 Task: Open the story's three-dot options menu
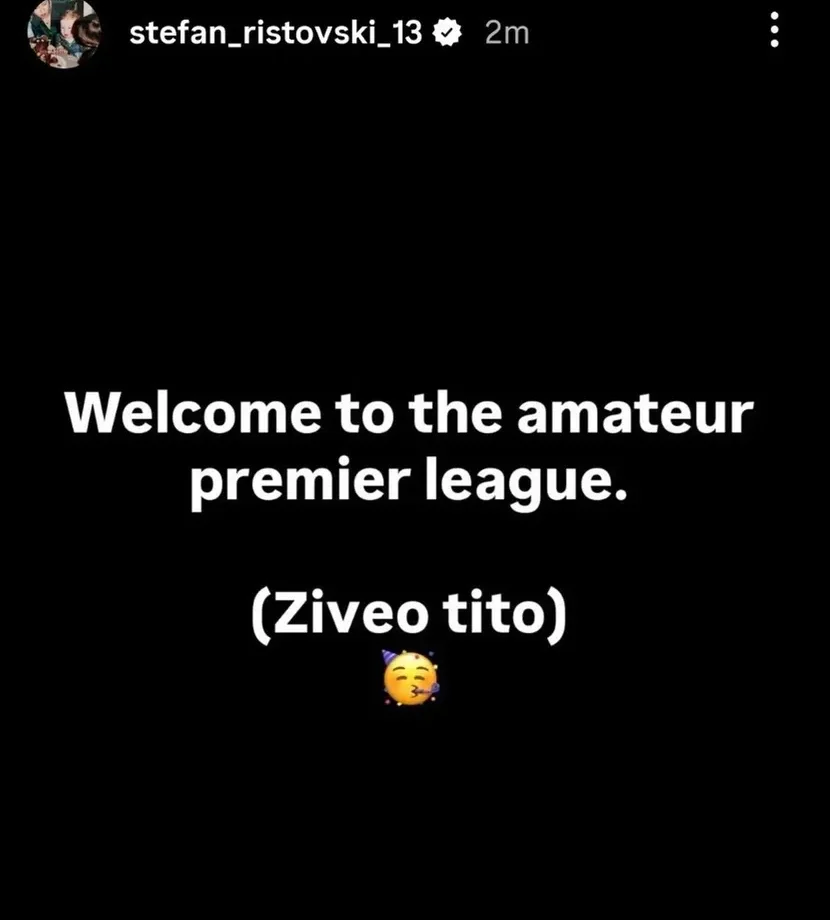click(x=773, y=32)
